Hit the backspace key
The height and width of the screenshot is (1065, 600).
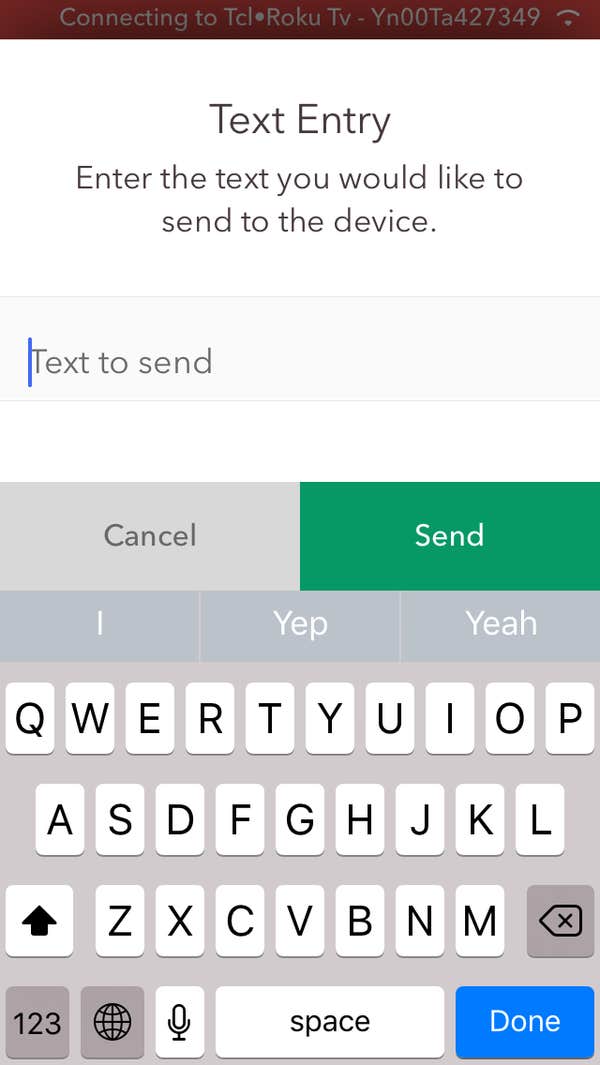coord(561,920)
